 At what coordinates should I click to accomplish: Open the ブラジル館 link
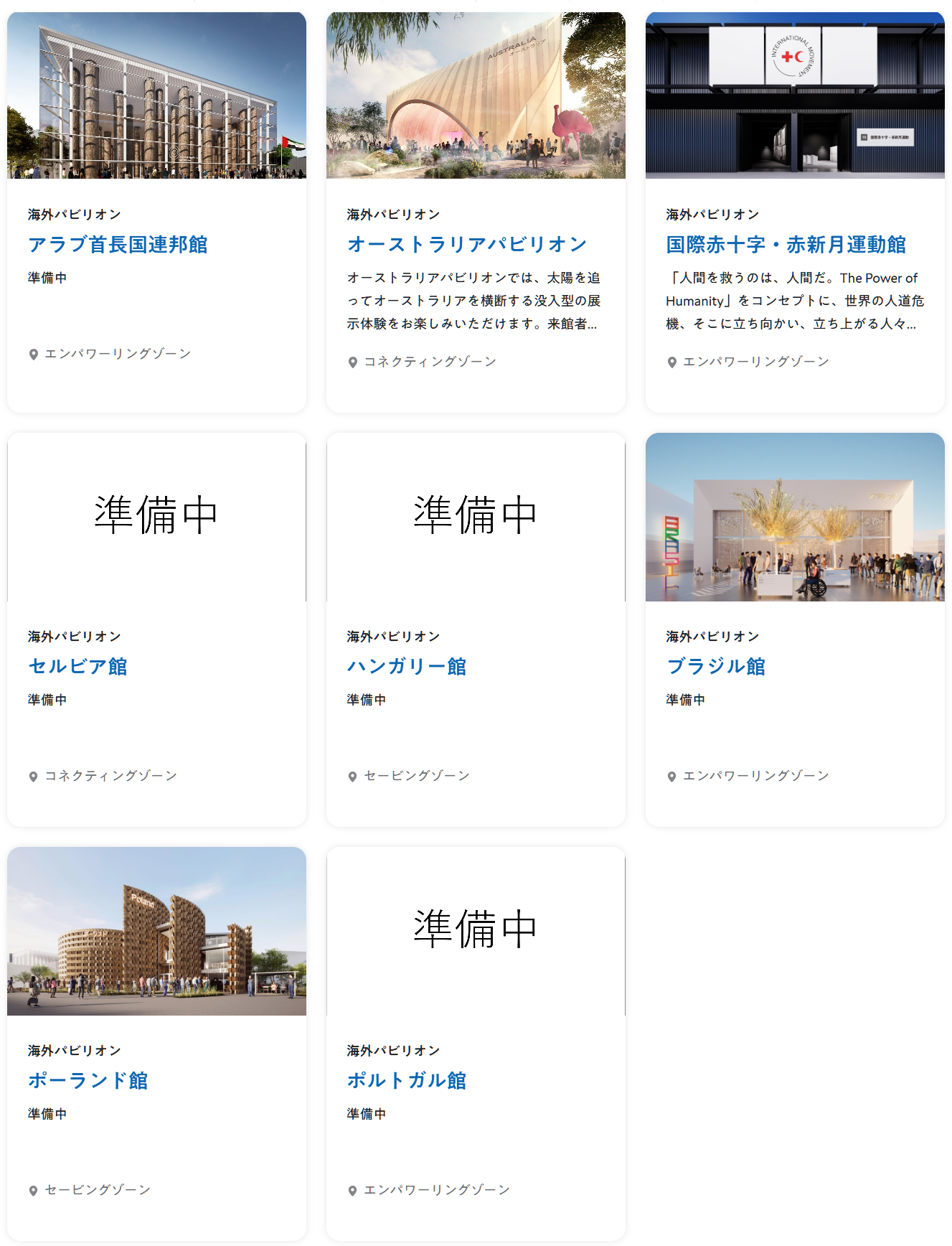coord(716,666)
